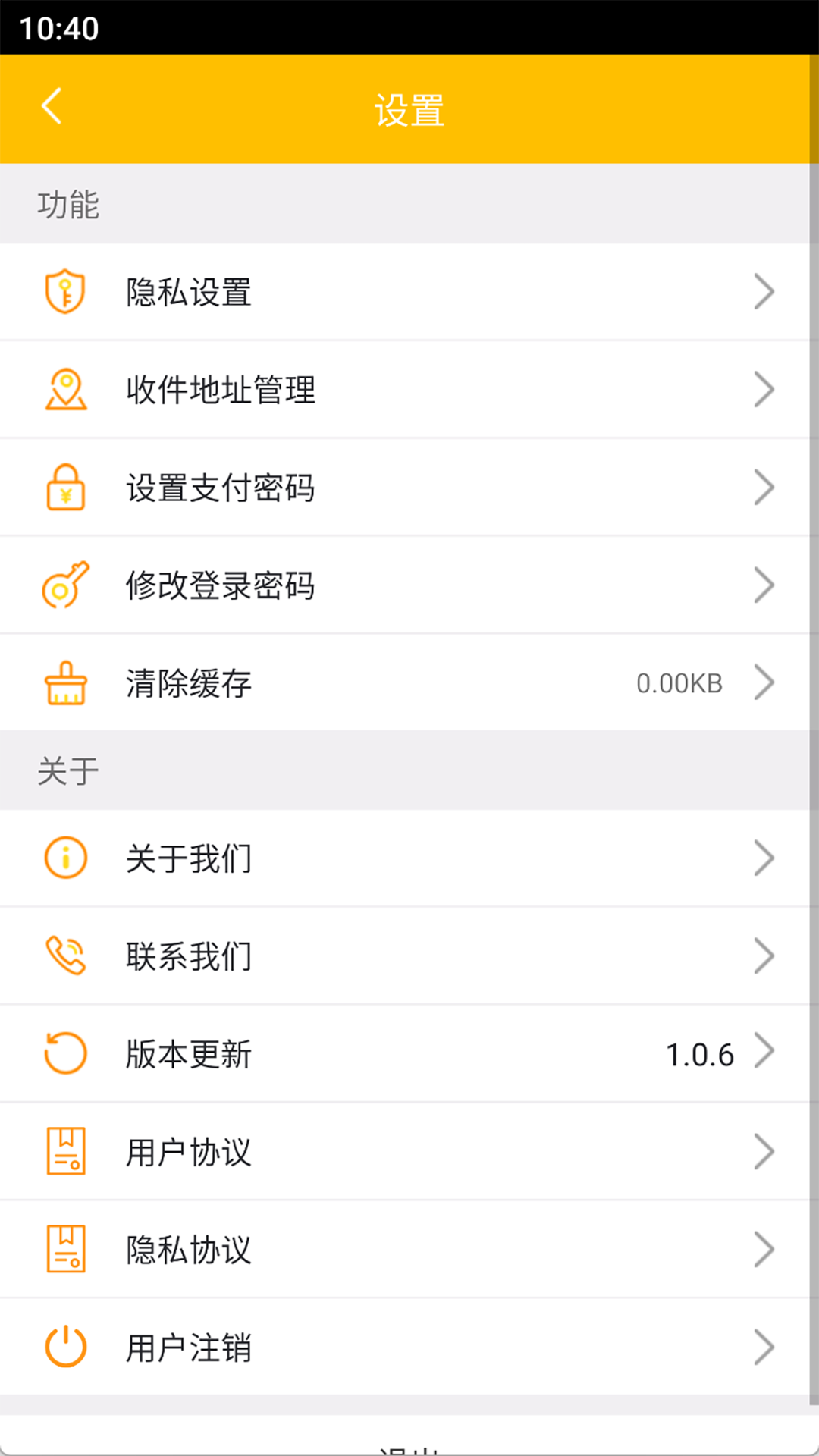Click the power icon beside 用户注销
The width and height of the screenshot is (819, 1456).
click(65, 1347)
